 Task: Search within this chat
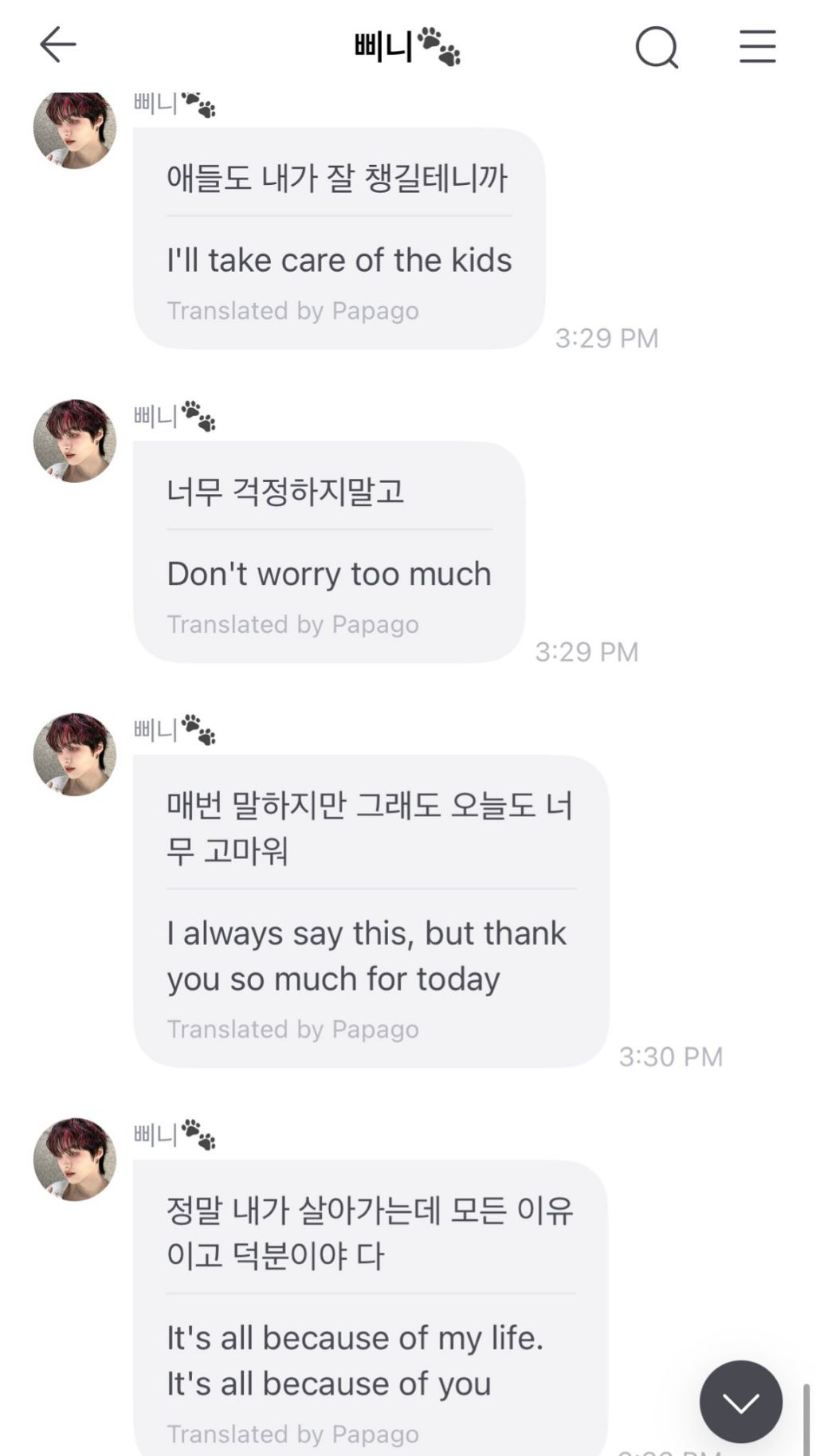pyautogui.click(x=657, y=48)
